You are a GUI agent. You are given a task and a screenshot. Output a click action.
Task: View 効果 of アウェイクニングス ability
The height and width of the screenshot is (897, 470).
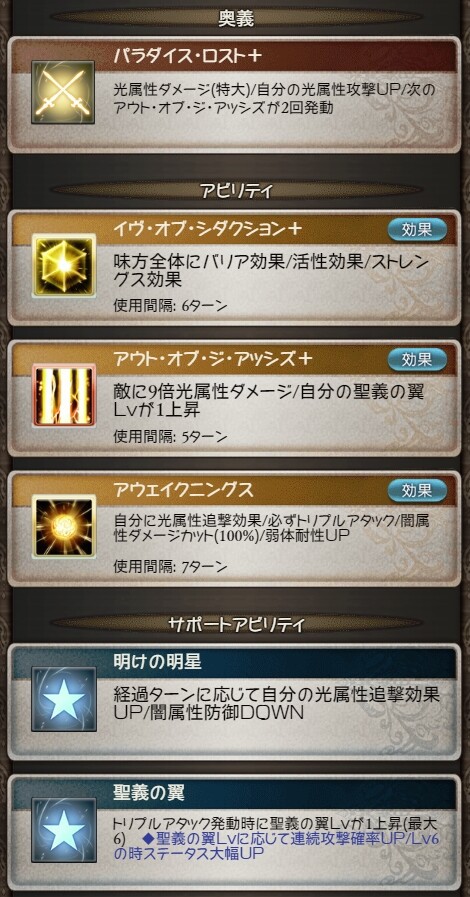(417, 490)
